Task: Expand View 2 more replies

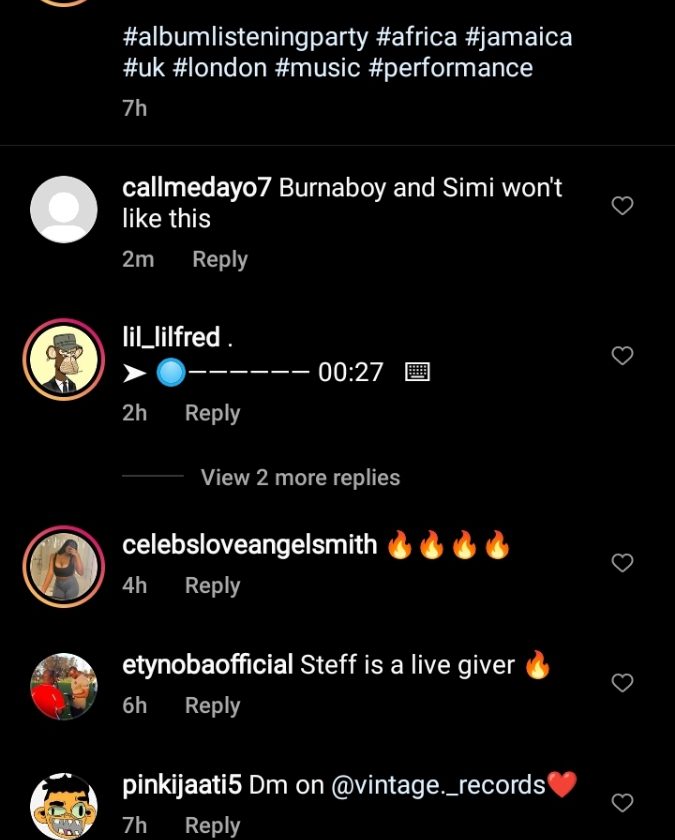Action: click(x=300, y=478)
